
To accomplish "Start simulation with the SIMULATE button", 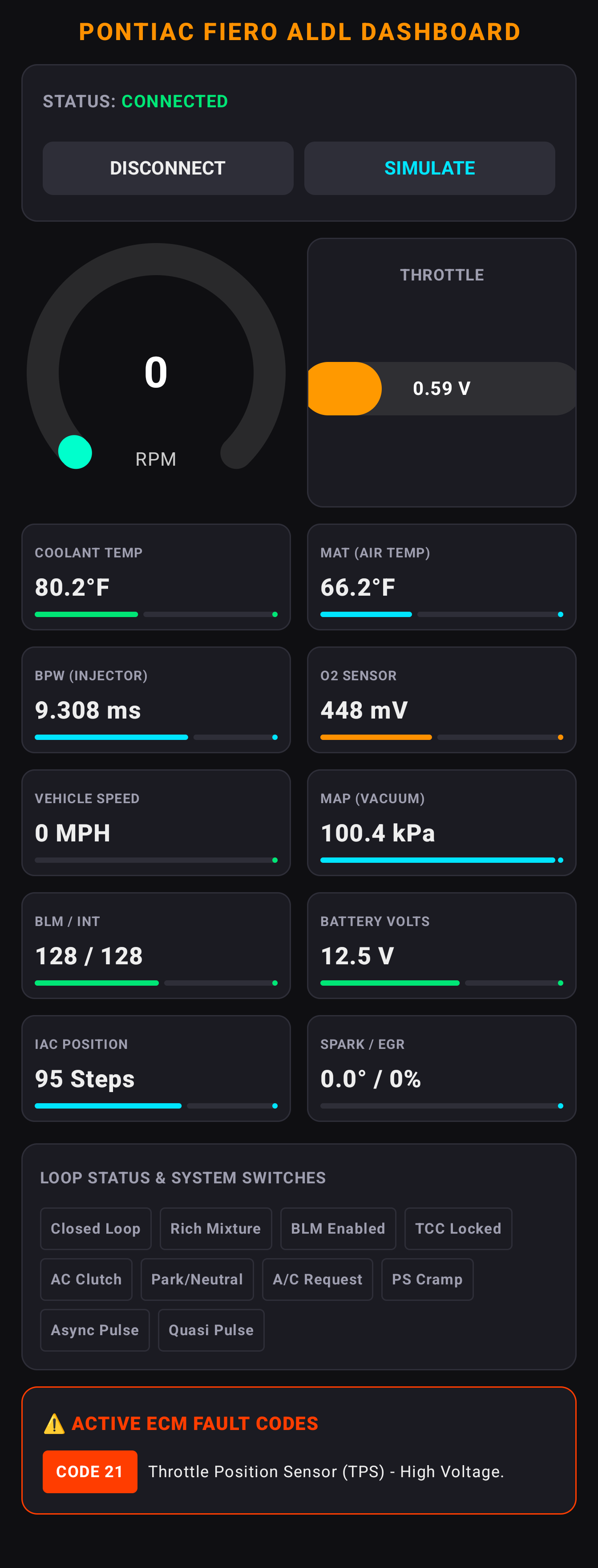I will (x=429, y=168).
